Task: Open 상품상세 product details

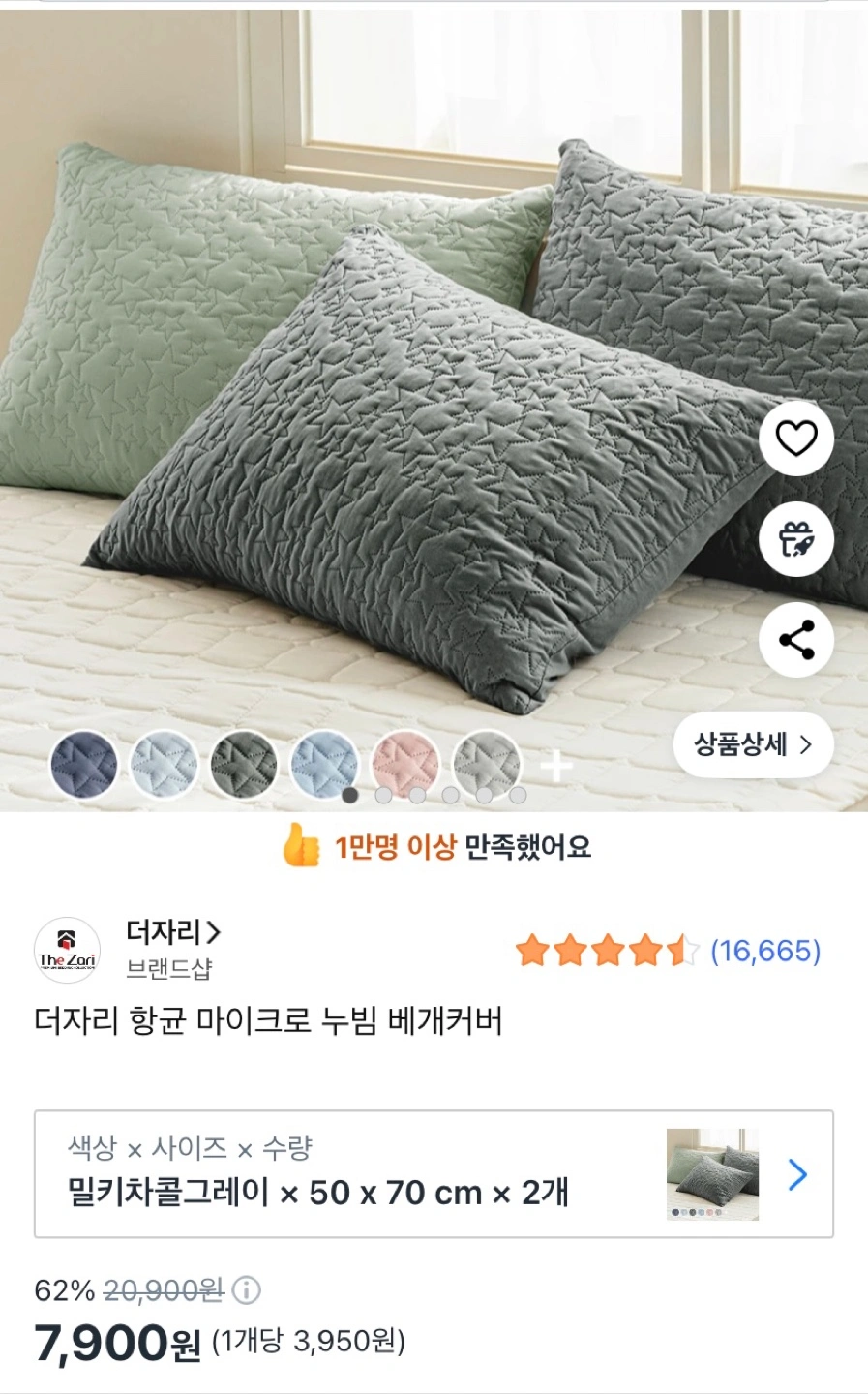Action: coord(753,744)
